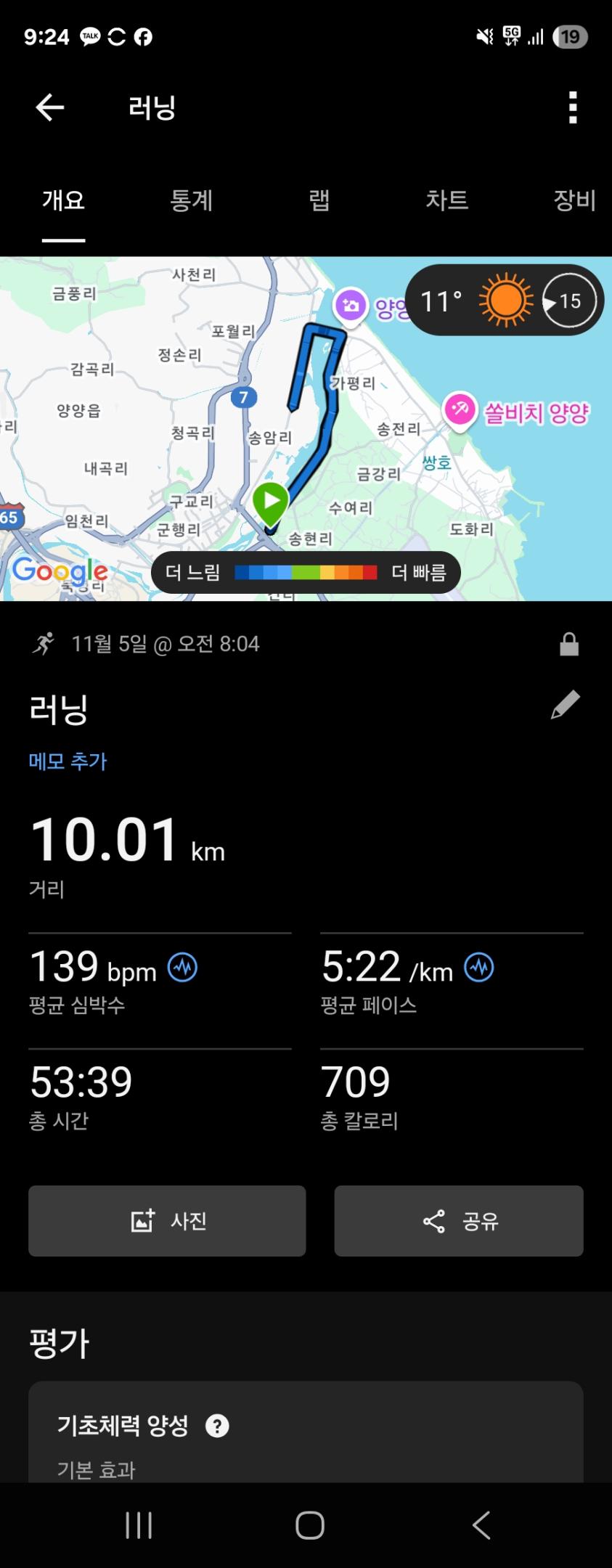Open the activity options three-dot menu
612x1568 pixels.
(574, 107)
